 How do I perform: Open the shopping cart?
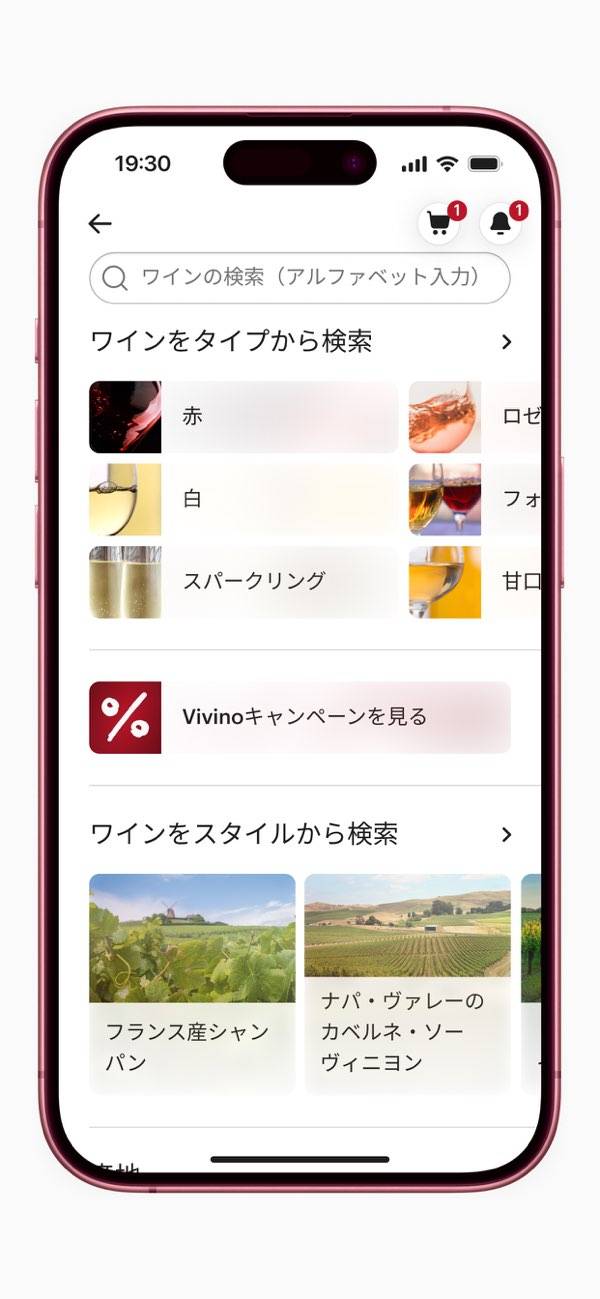click(438, 224)
